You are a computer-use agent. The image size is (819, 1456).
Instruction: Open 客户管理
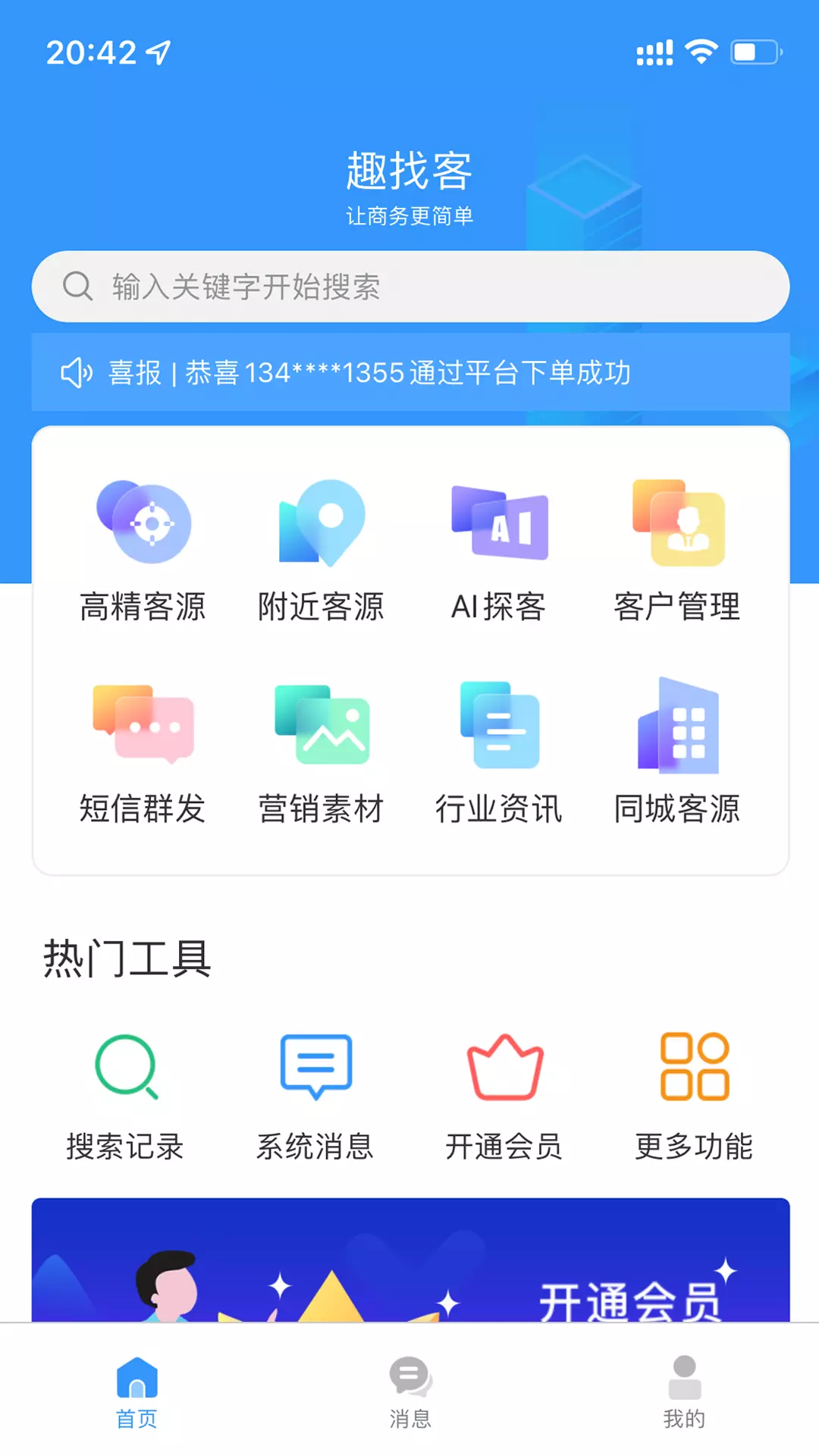[x=677, y=551]
